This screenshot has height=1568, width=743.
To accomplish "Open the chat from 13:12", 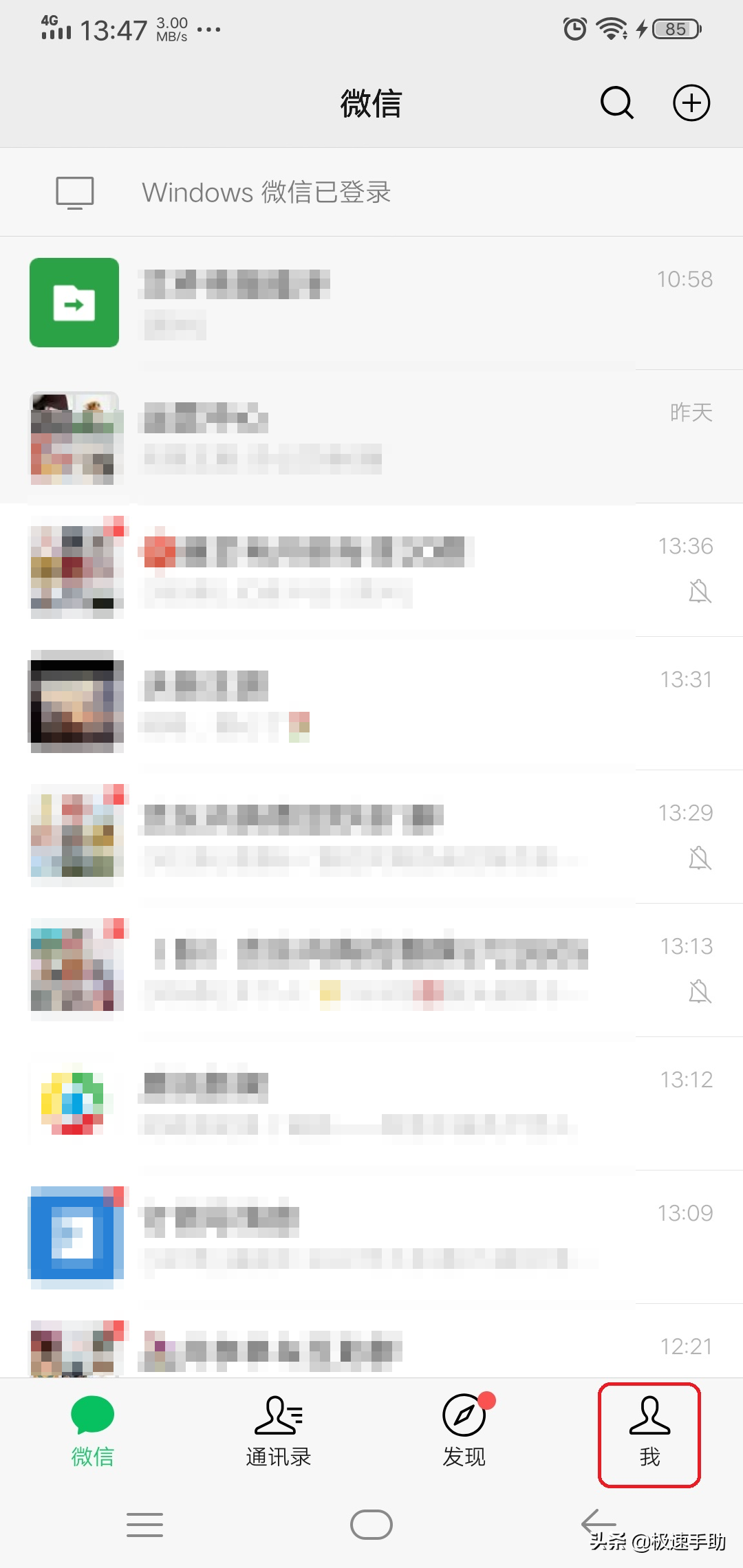I will 371,1103.
